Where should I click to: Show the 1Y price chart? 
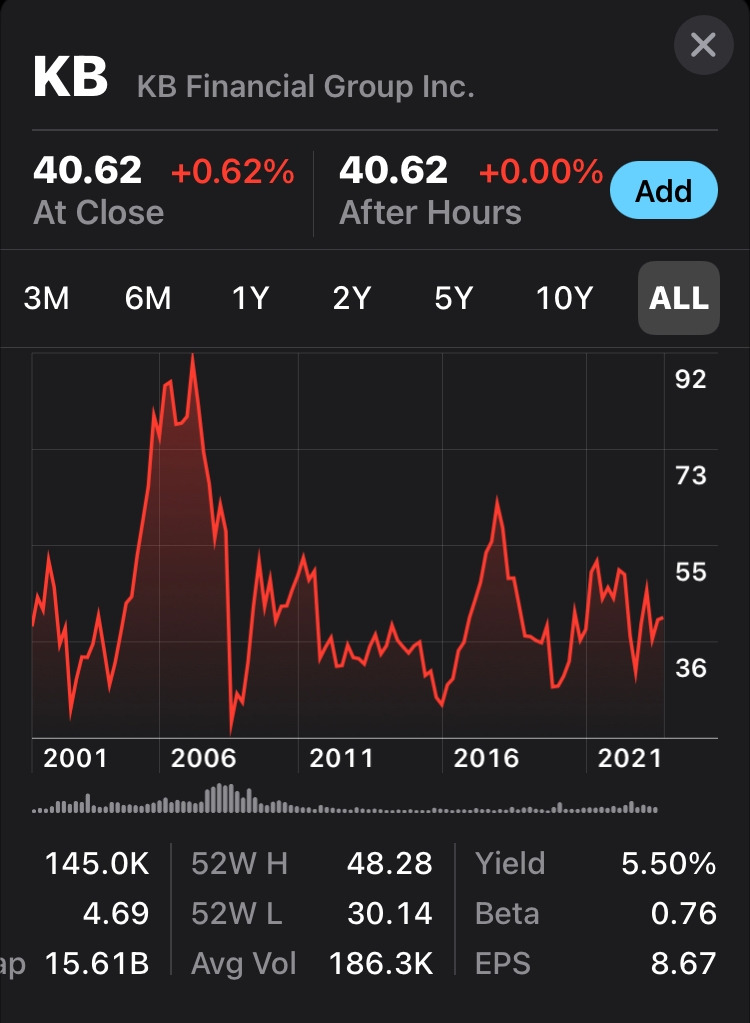pos(250,298)
